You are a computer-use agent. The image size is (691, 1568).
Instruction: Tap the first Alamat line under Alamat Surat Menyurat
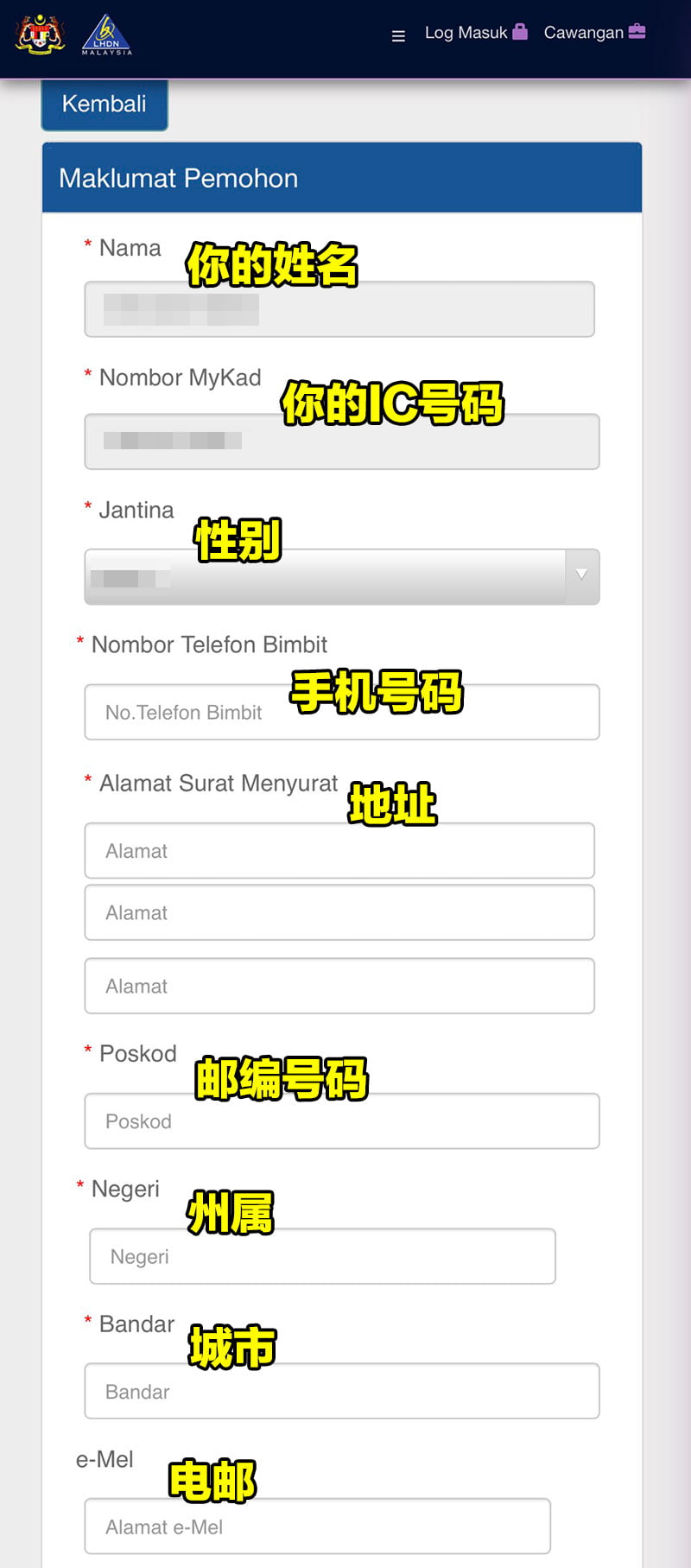click(x=339, y=850)
